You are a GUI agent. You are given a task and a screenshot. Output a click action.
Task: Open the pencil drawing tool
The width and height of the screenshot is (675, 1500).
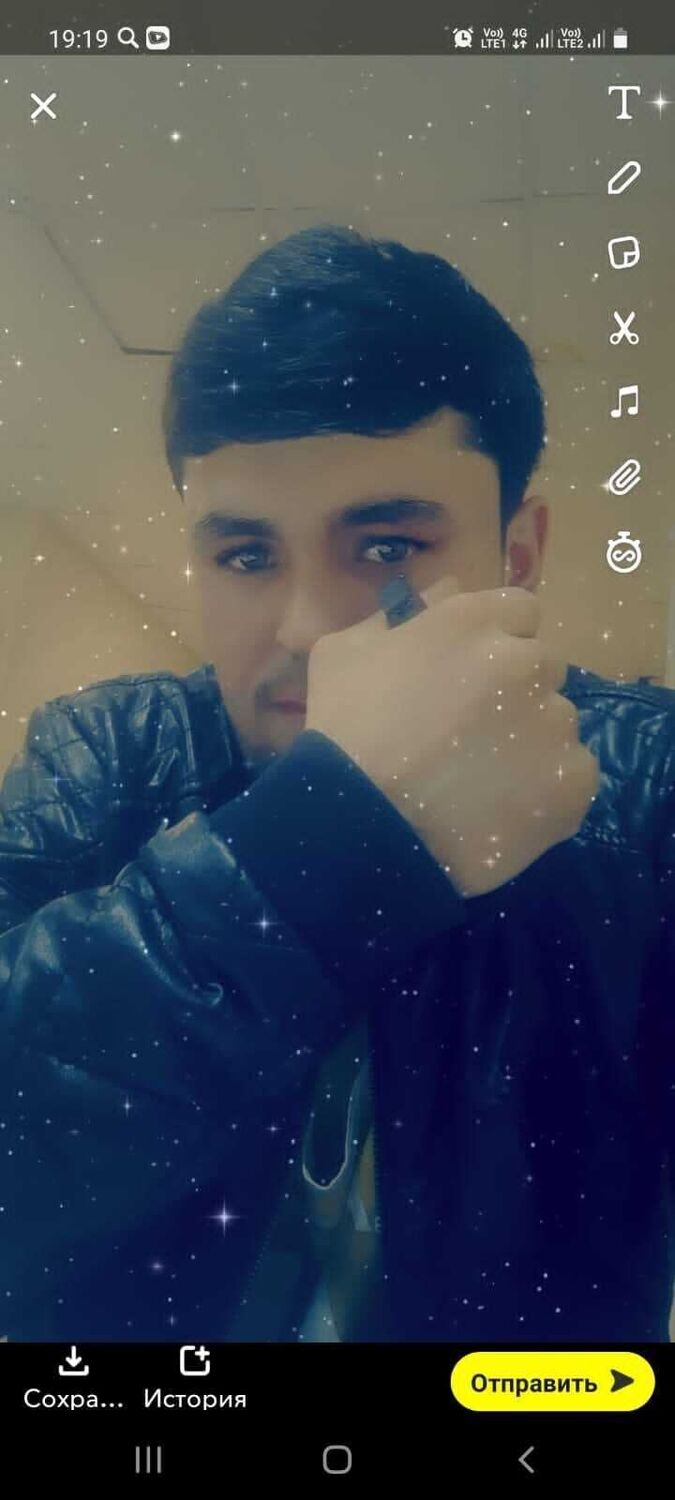point(624,178)
